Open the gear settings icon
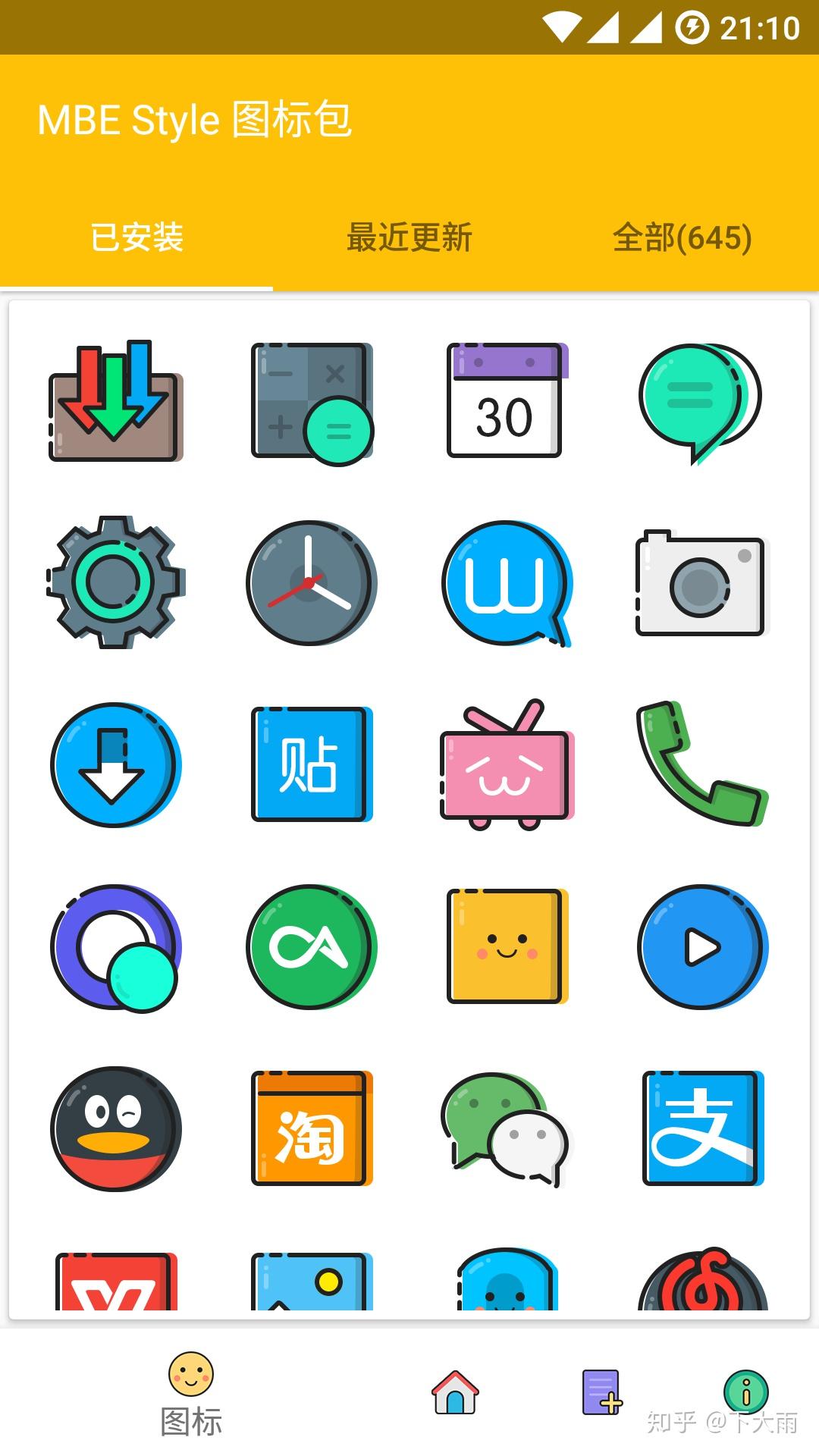The width and height of the screenshot is (819, 1456). click(115, 582)
